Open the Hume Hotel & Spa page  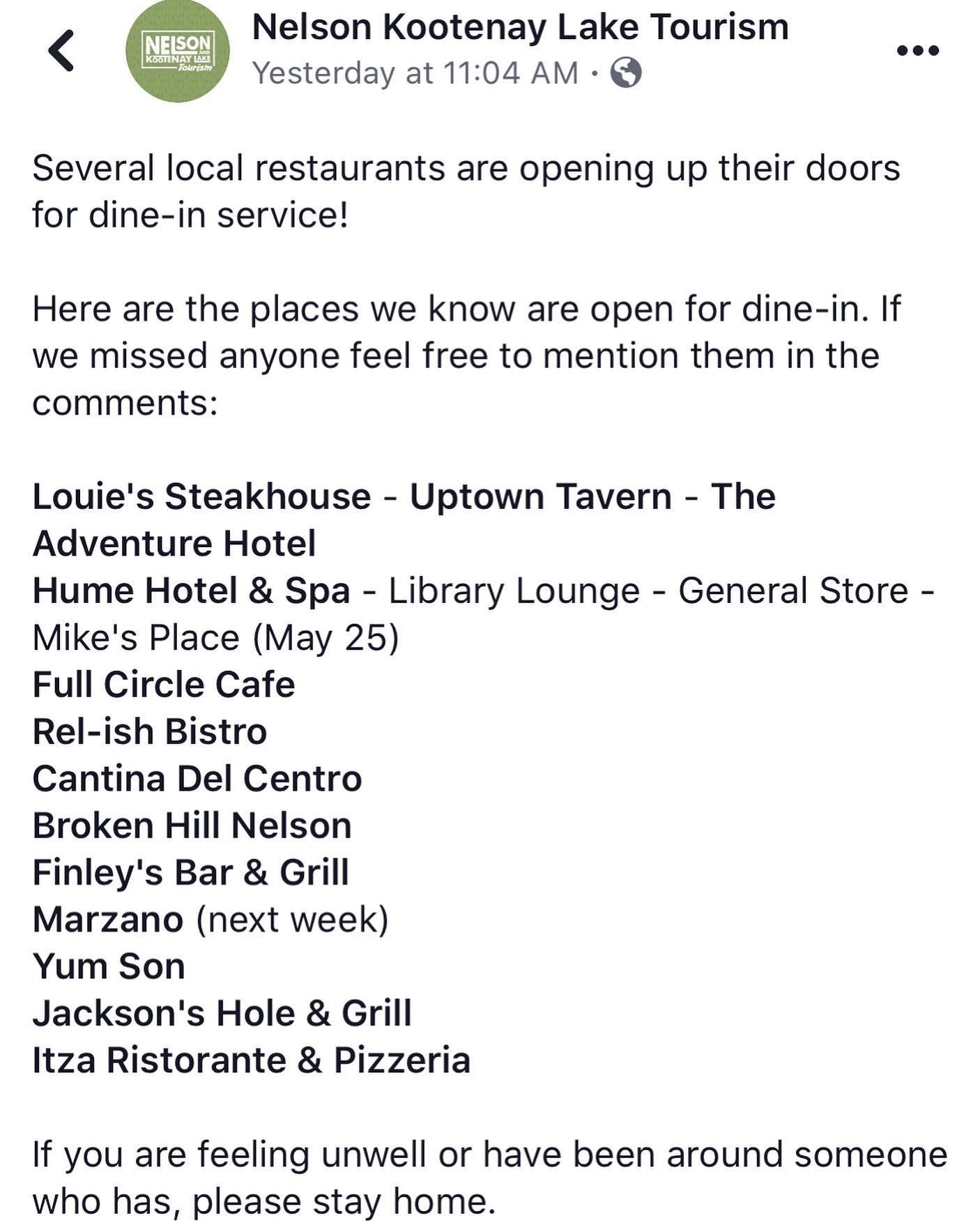191,591
